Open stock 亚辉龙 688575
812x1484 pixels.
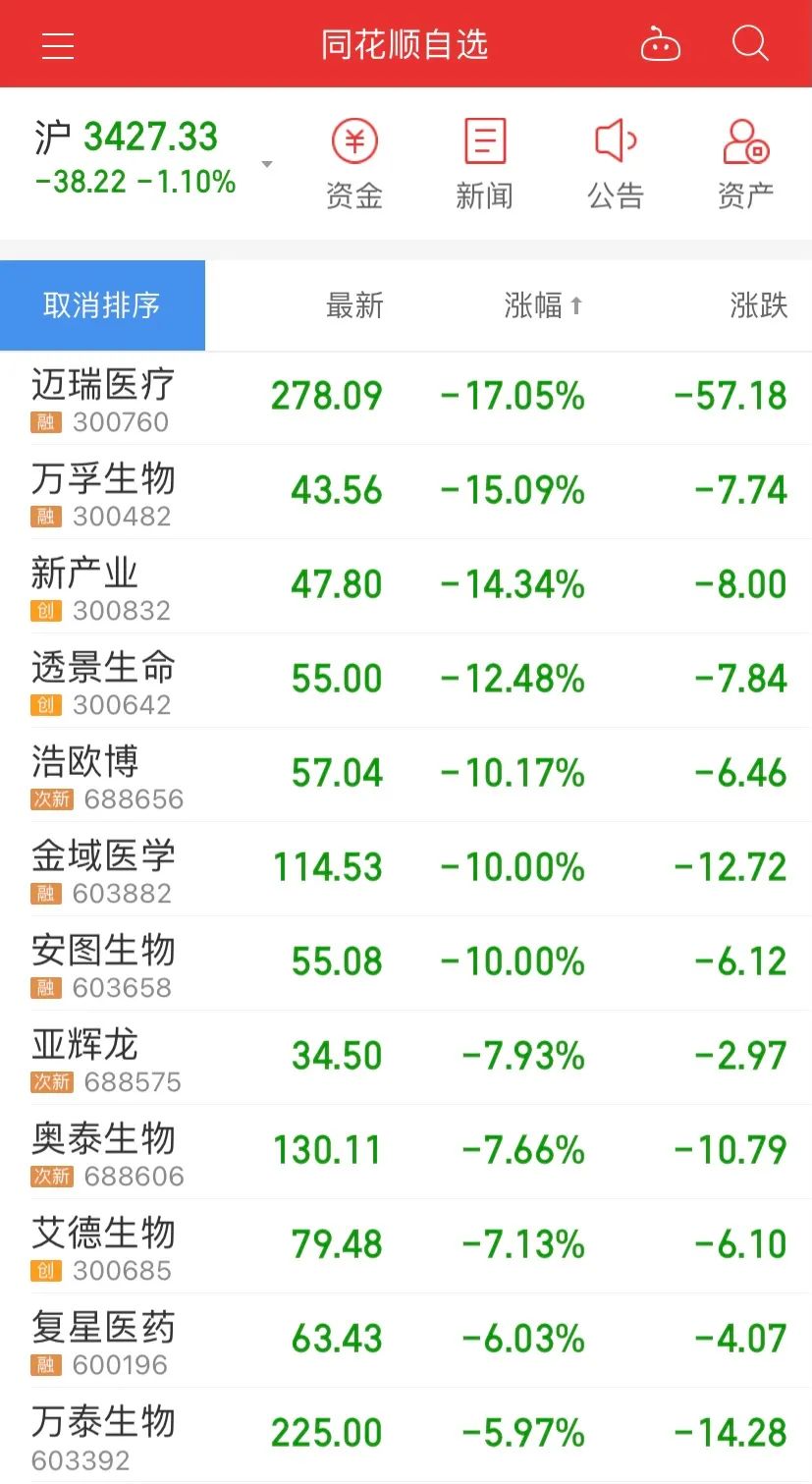pos(406,1058)
